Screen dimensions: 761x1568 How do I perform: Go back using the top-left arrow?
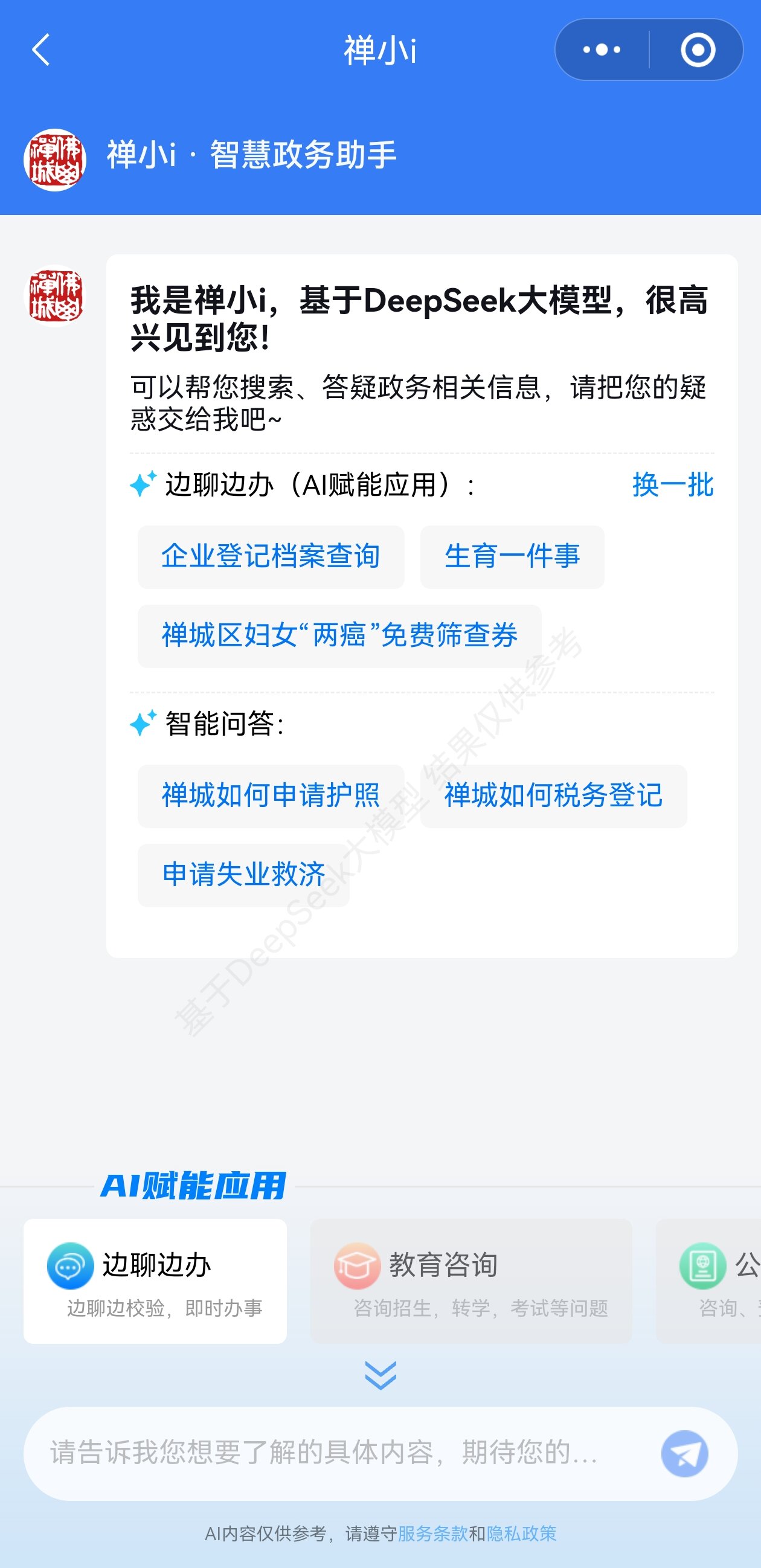pyautogui.click(x=41, y=50)
